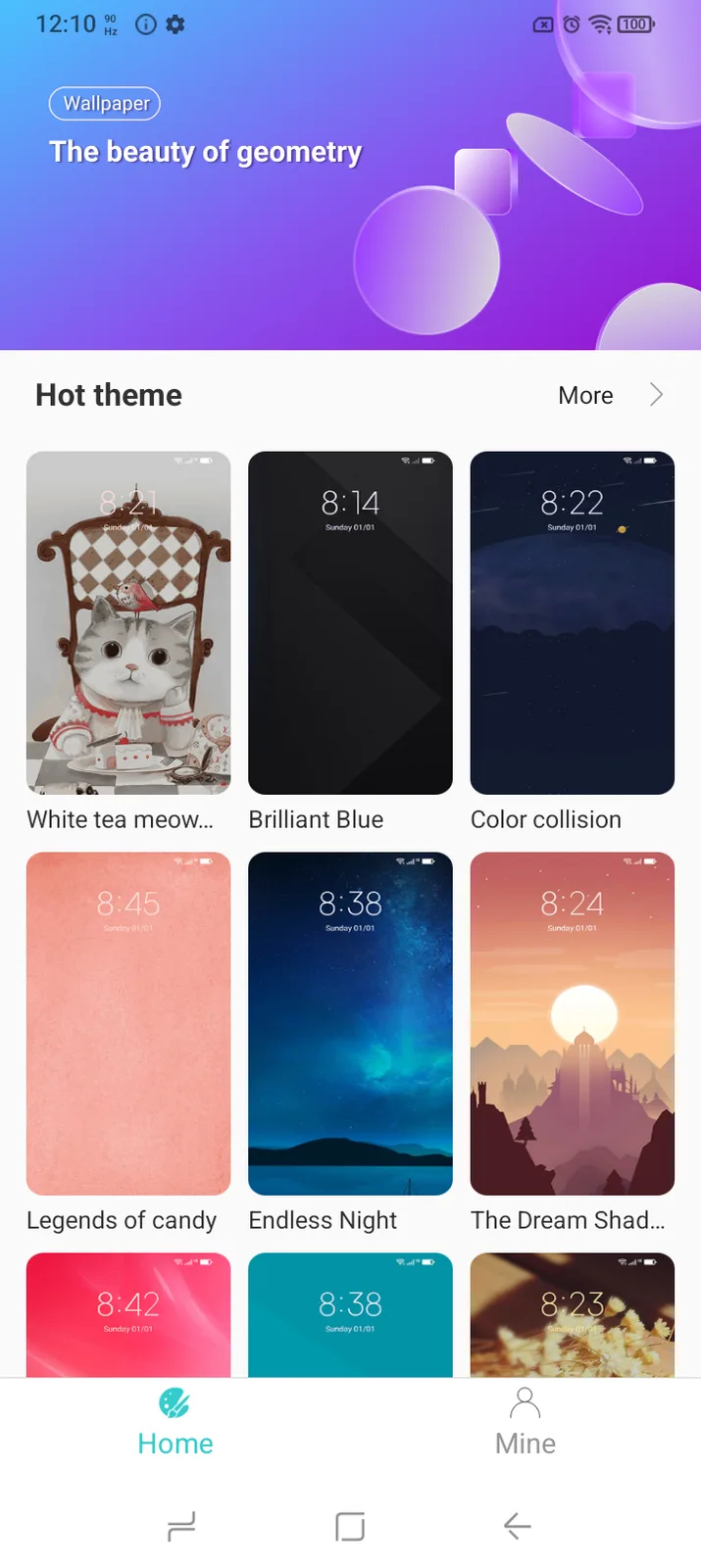Tap the system back button

click(x=518, y=1526)
